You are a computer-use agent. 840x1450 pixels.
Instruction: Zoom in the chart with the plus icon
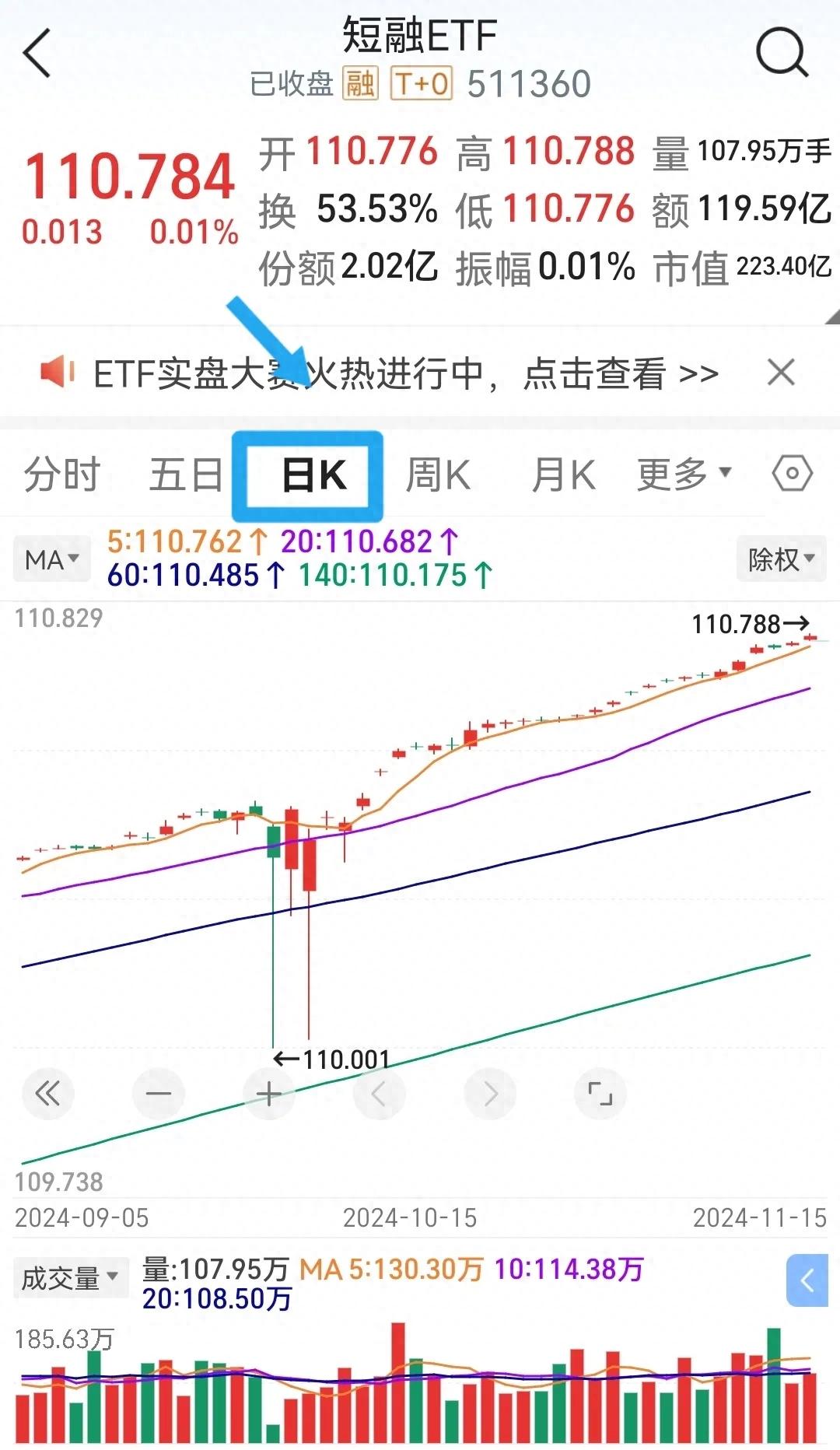click(x=268, y=1093)
